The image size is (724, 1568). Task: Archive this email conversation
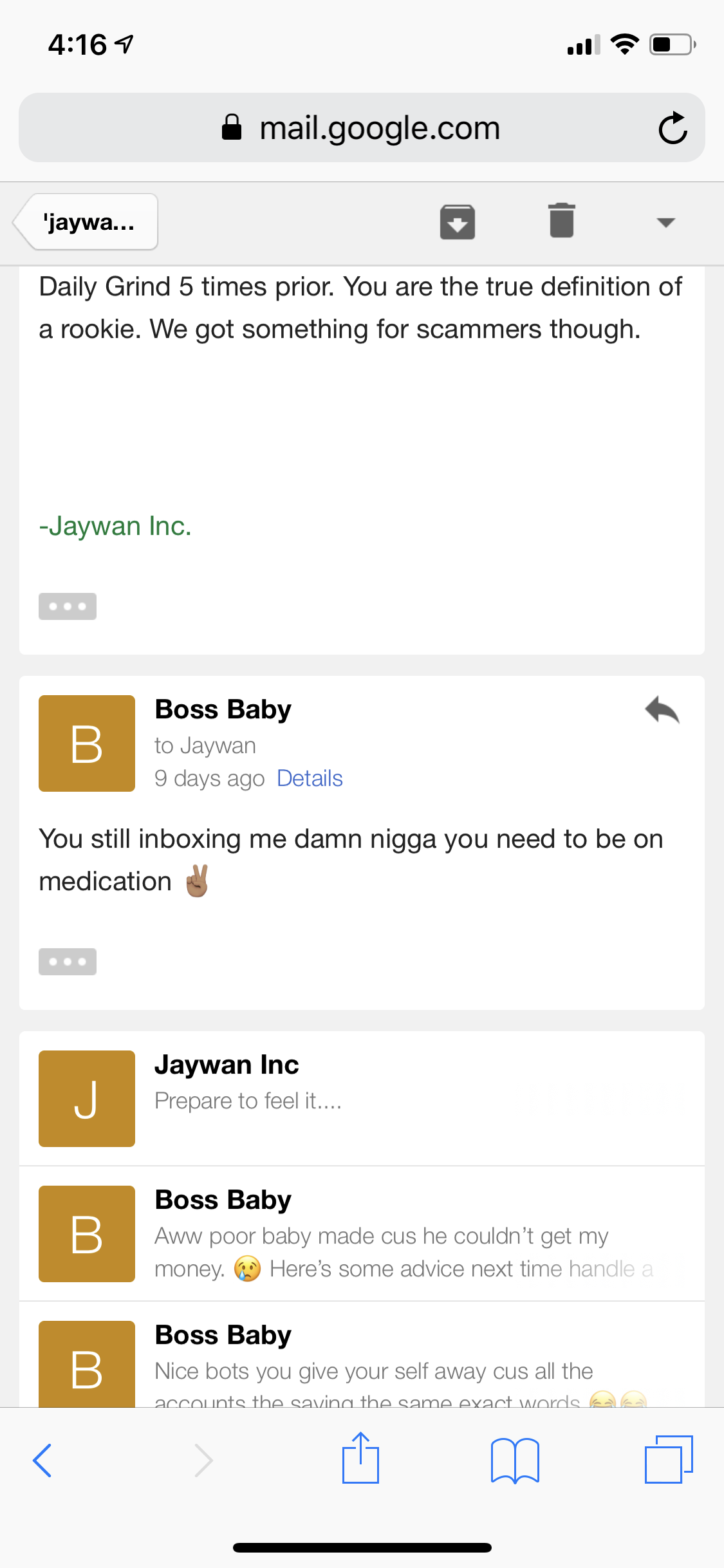point(458,222)
